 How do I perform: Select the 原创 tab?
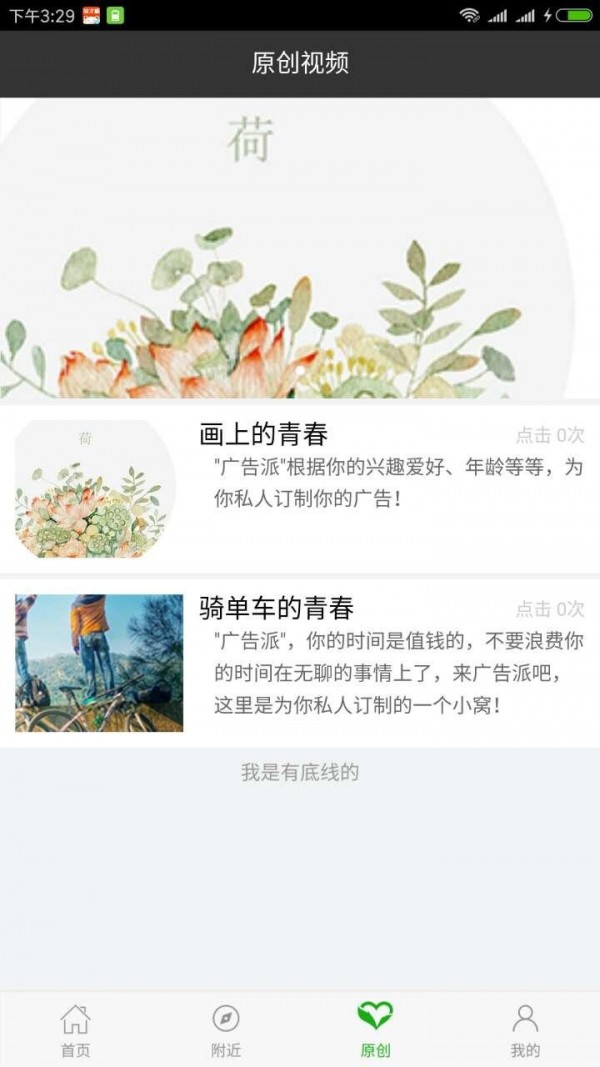pos(375,1030)
